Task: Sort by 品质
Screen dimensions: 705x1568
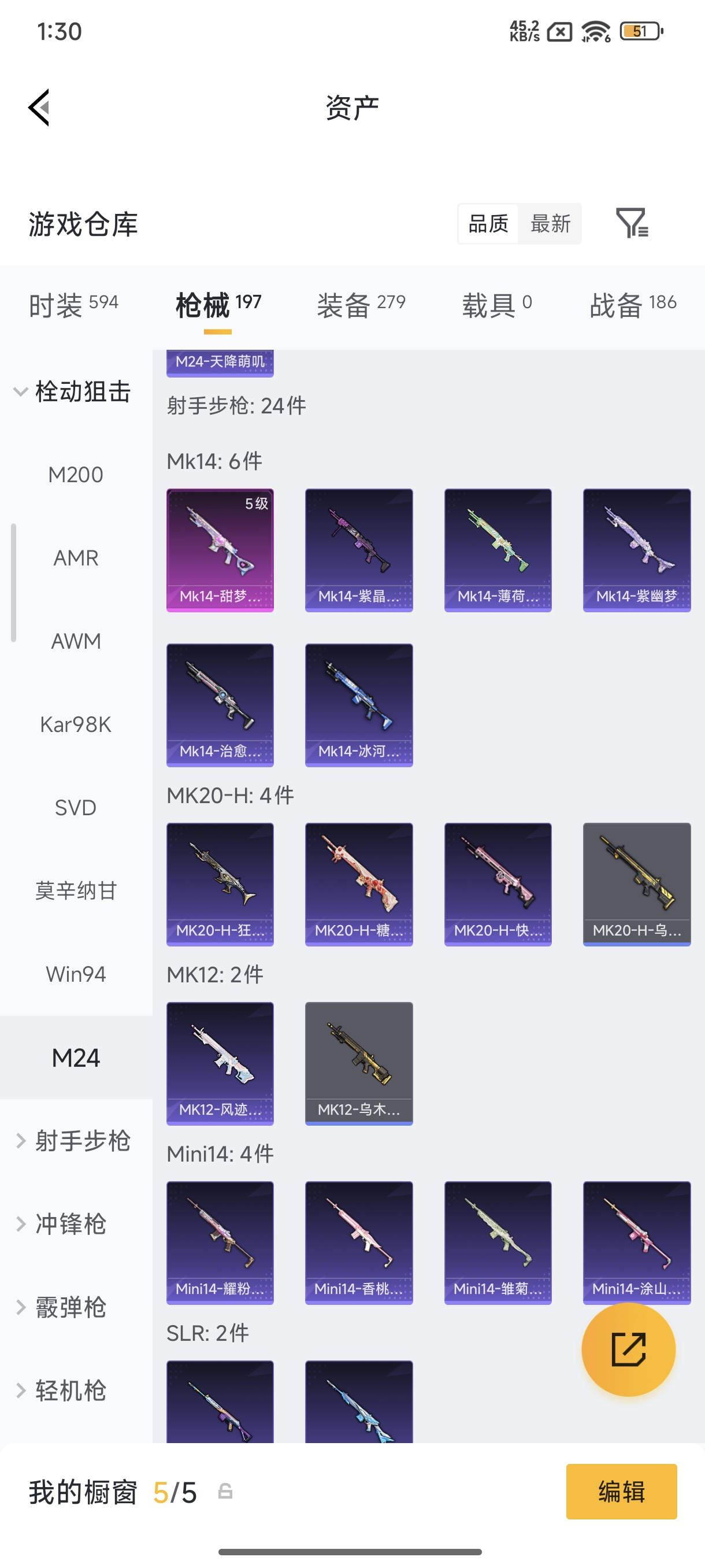Action: 488,223
